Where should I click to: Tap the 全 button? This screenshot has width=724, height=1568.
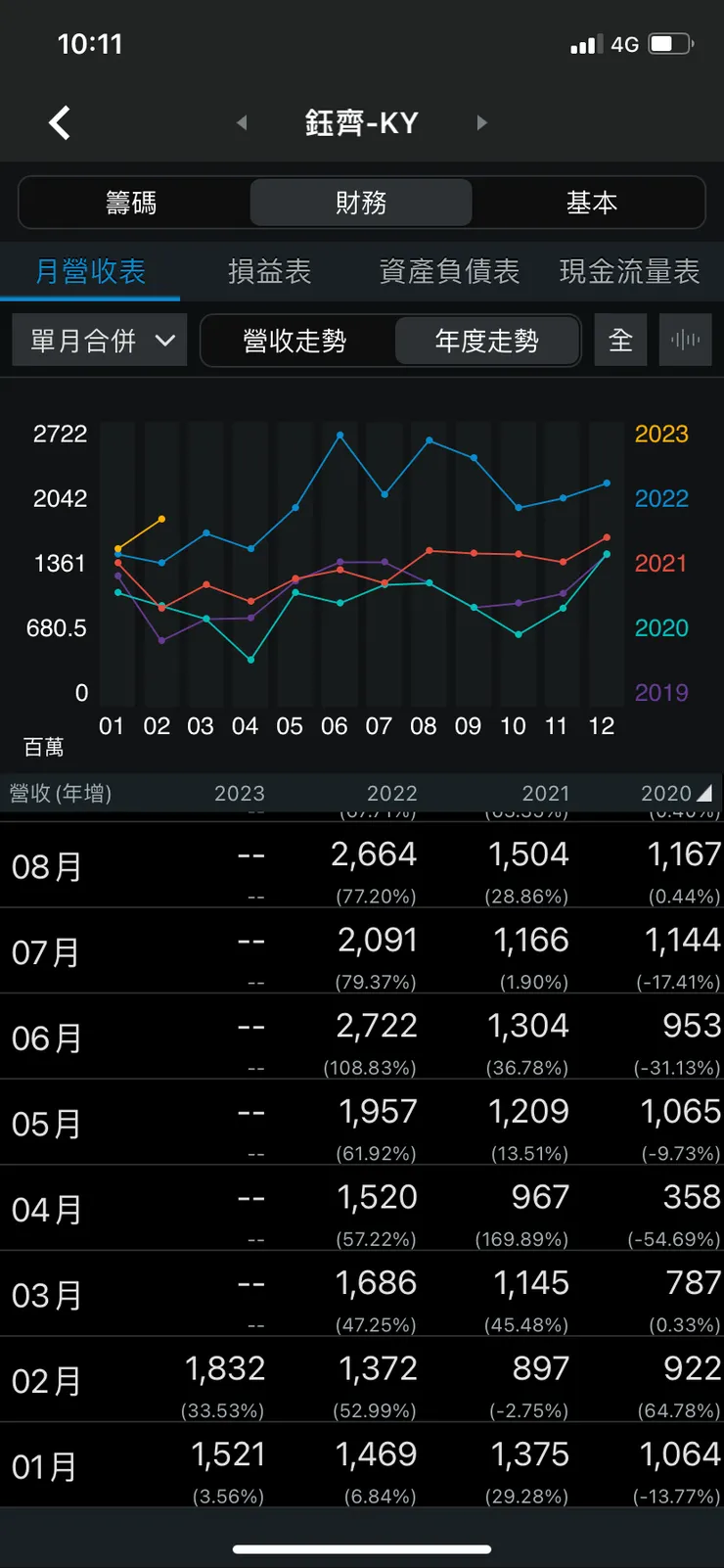(x=620, y=340)
